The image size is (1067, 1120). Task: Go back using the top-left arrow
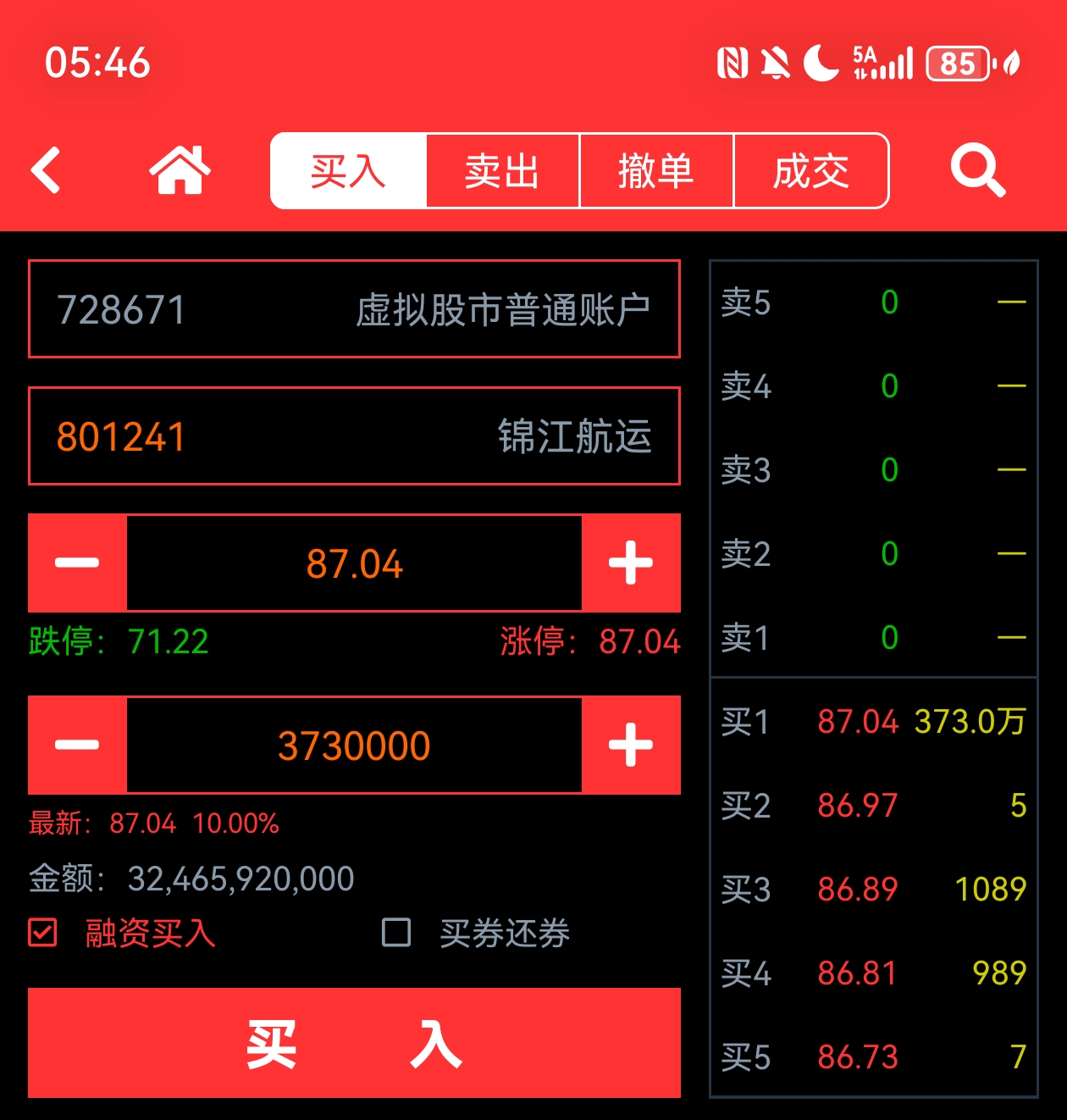(x=47, y=170)
